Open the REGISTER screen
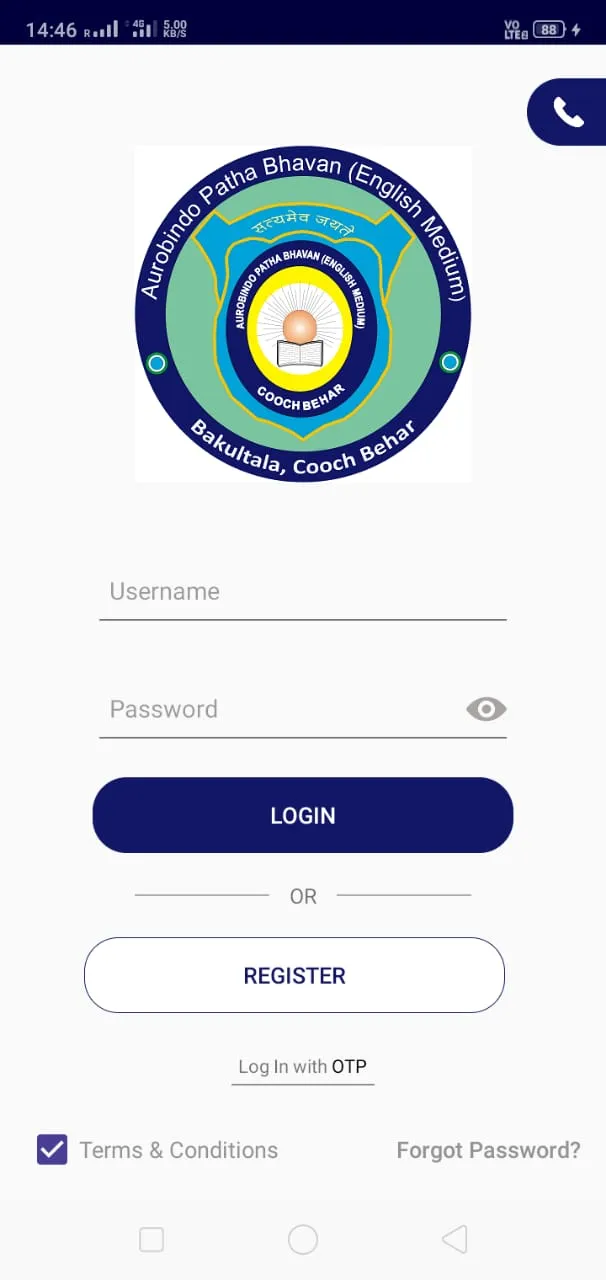The height and width of the screenshot is (1280, 606). pos(294,975)
